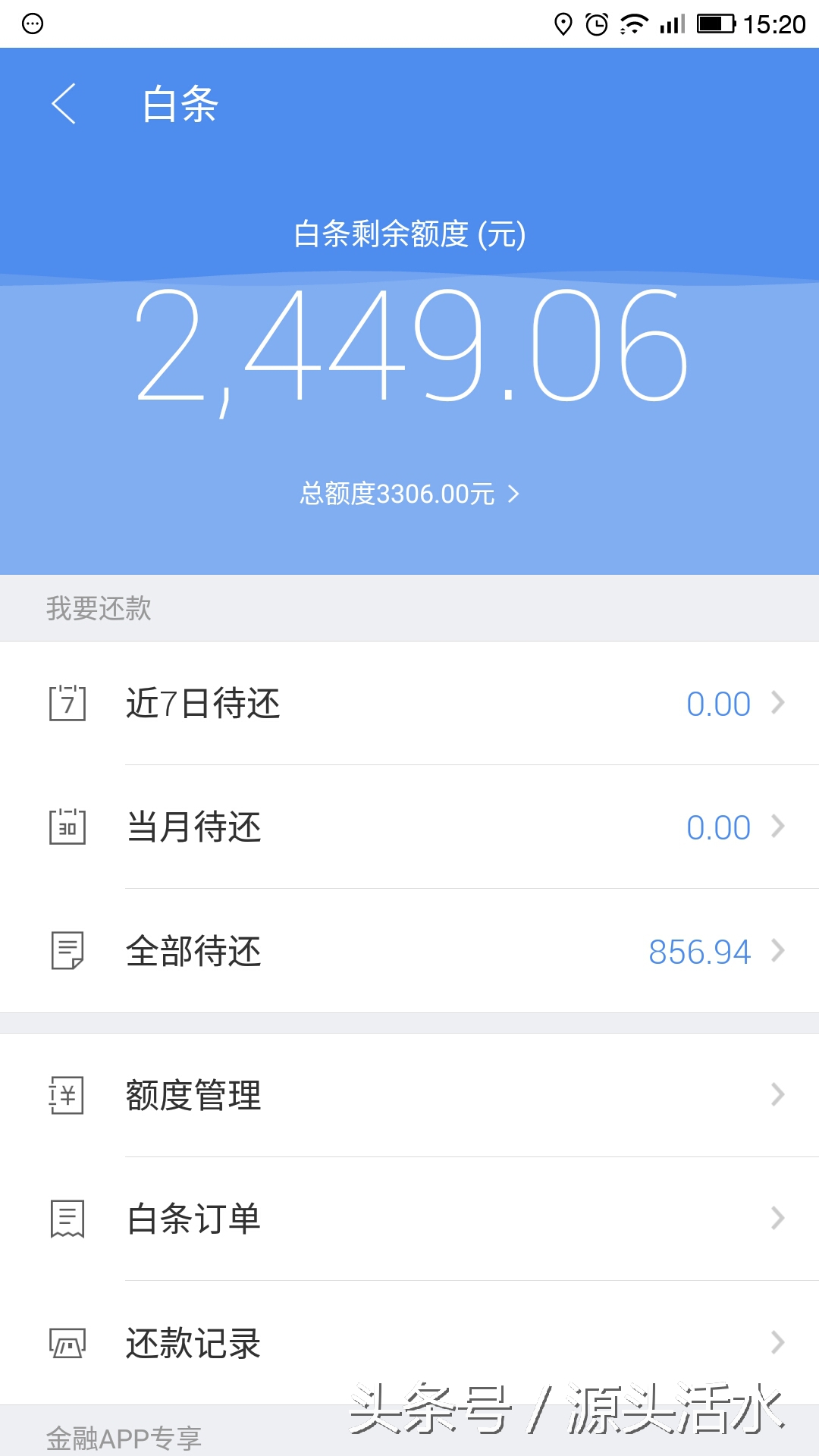Expand the 额度管理 row chevron
This screenshot has width=819, height=1456.
click(778, 1094)
